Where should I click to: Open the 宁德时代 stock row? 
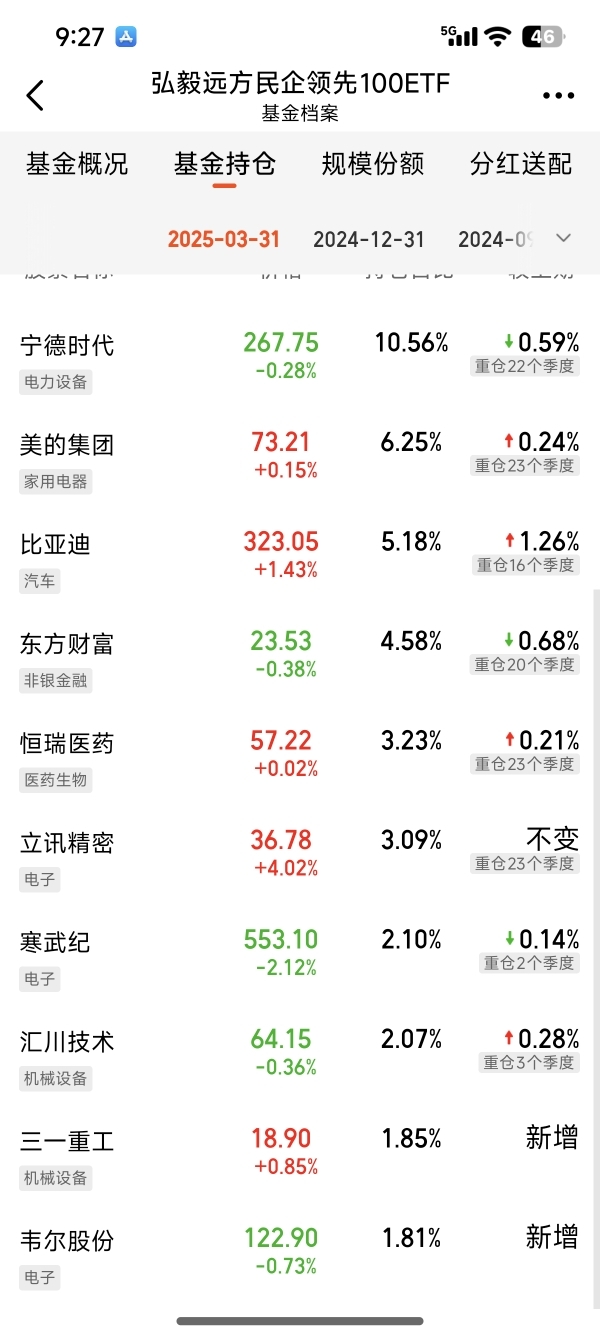300,358
